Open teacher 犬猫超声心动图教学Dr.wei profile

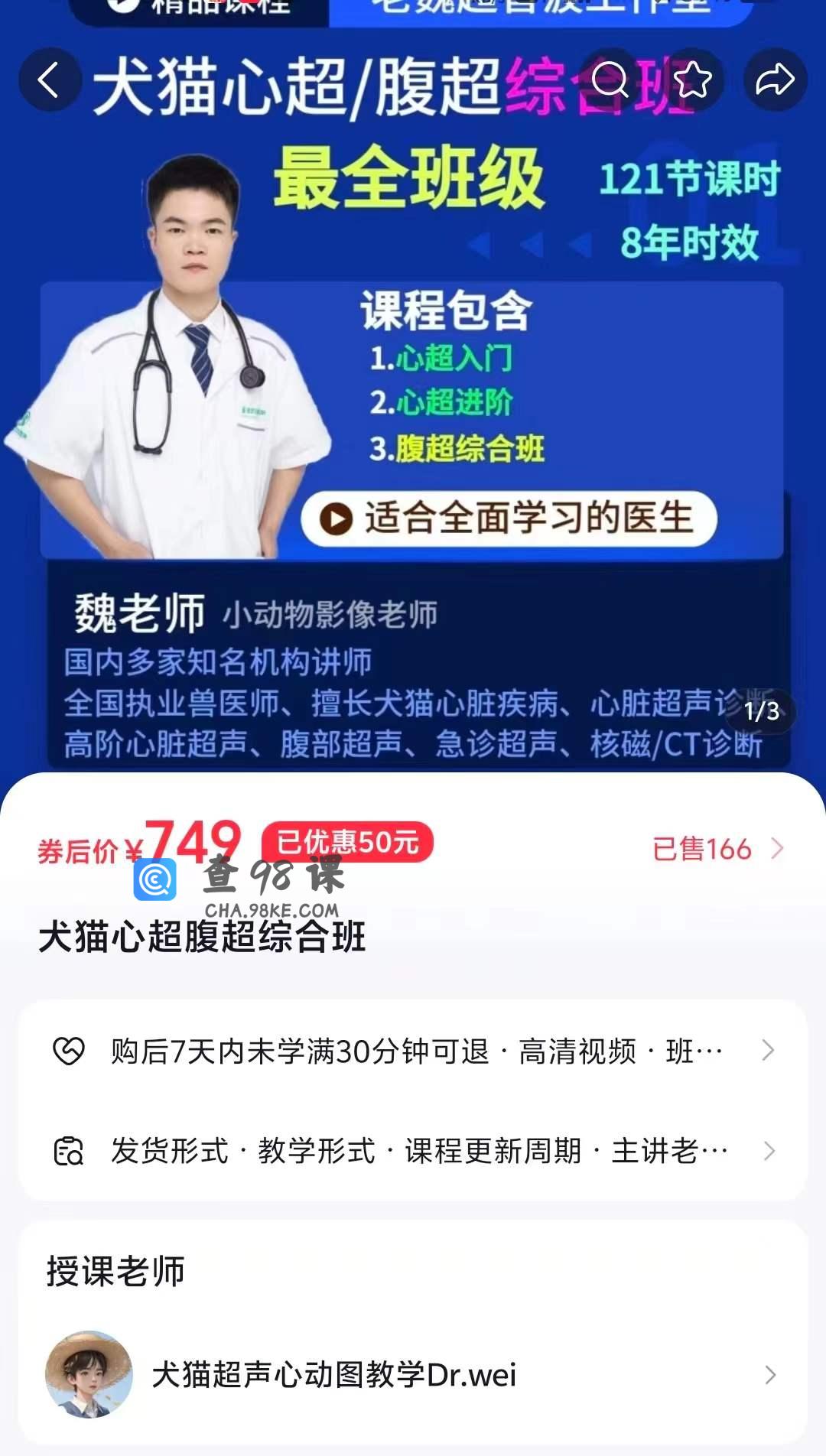coord(413,1375)
